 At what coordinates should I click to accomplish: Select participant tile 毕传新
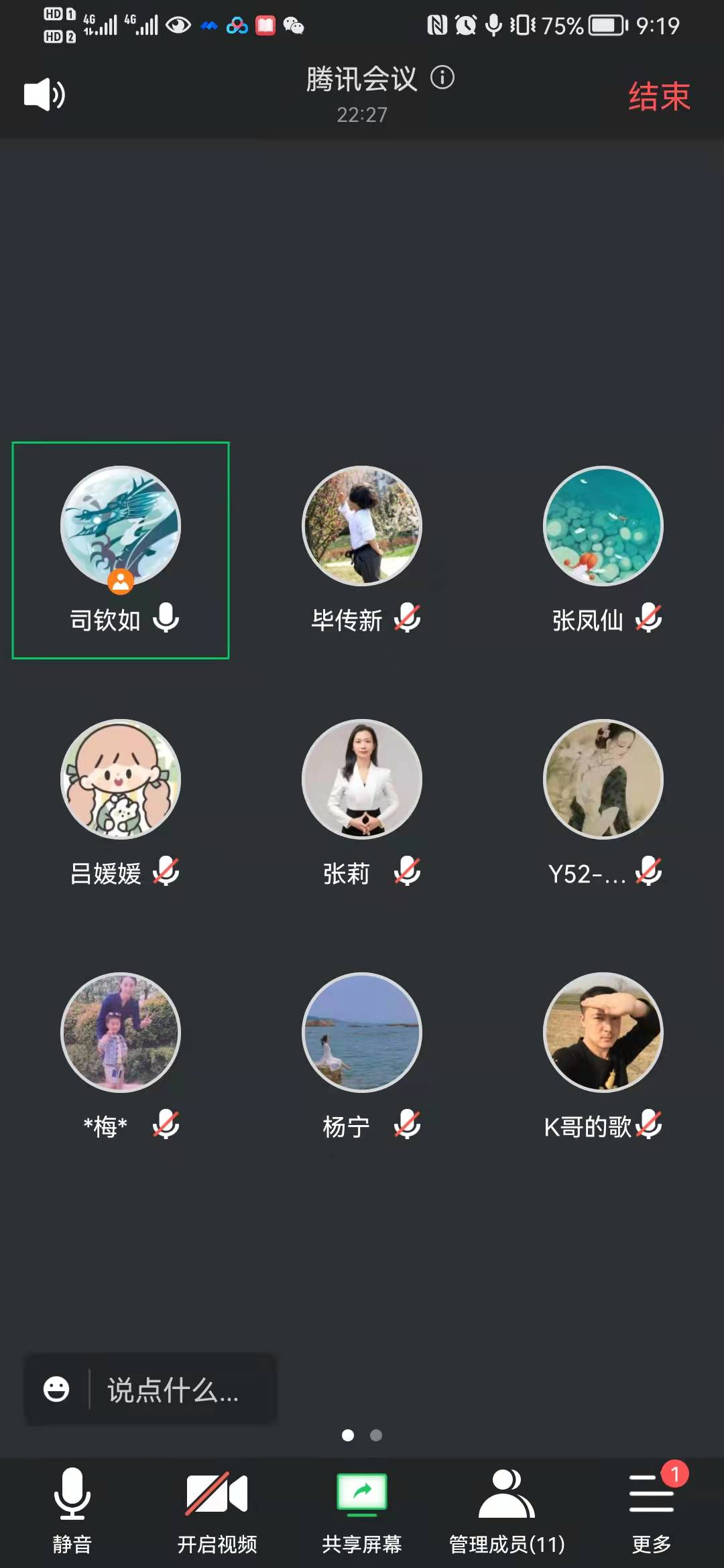point(362,549)
